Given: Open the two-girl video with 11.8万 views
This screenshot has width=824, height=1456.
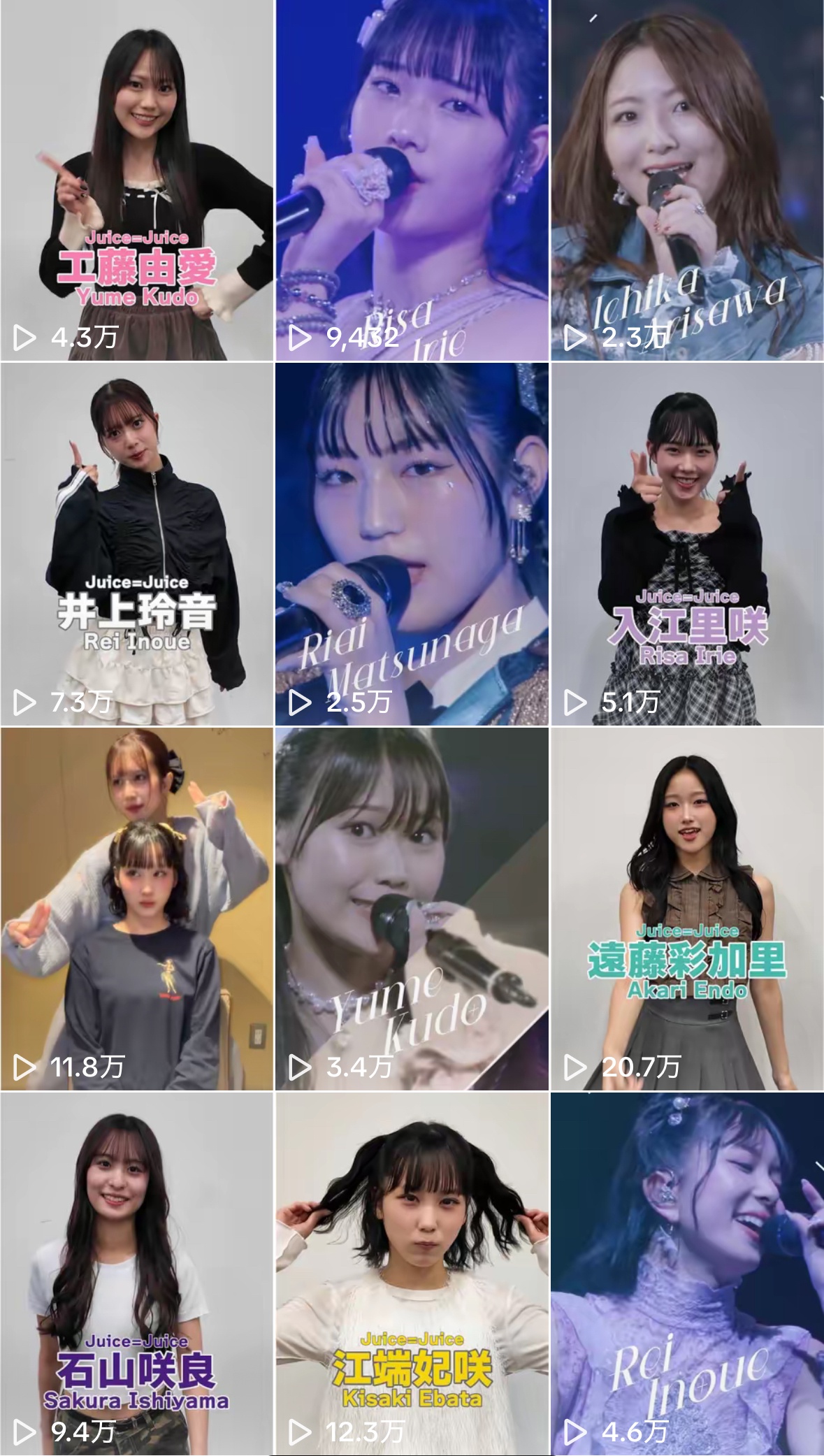Looking at the screenshot, I should click(x=136, y=909).
